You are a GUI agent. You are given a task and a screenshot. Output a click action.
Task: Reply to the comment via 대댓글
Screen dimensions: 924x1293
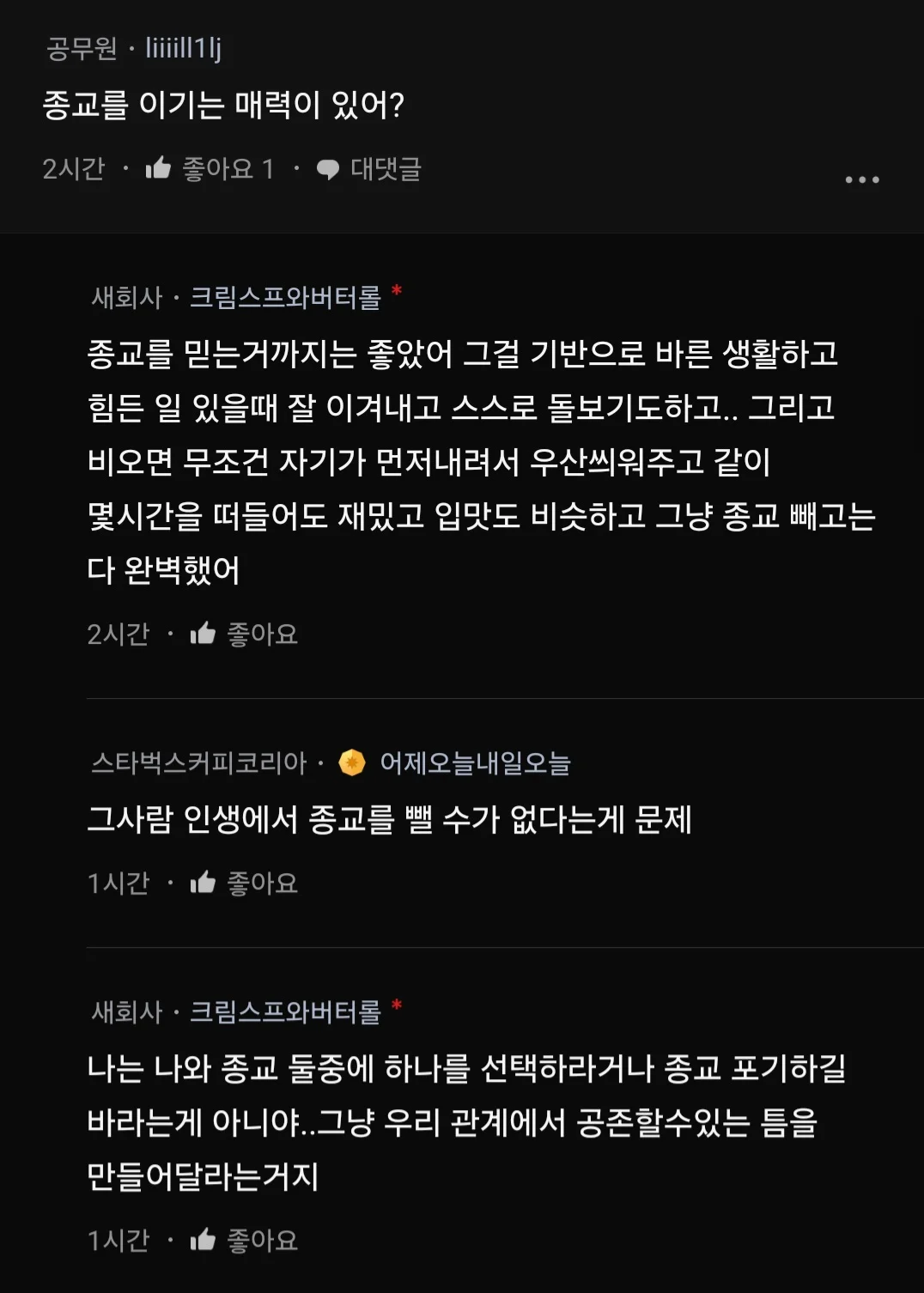pos(369,169)
